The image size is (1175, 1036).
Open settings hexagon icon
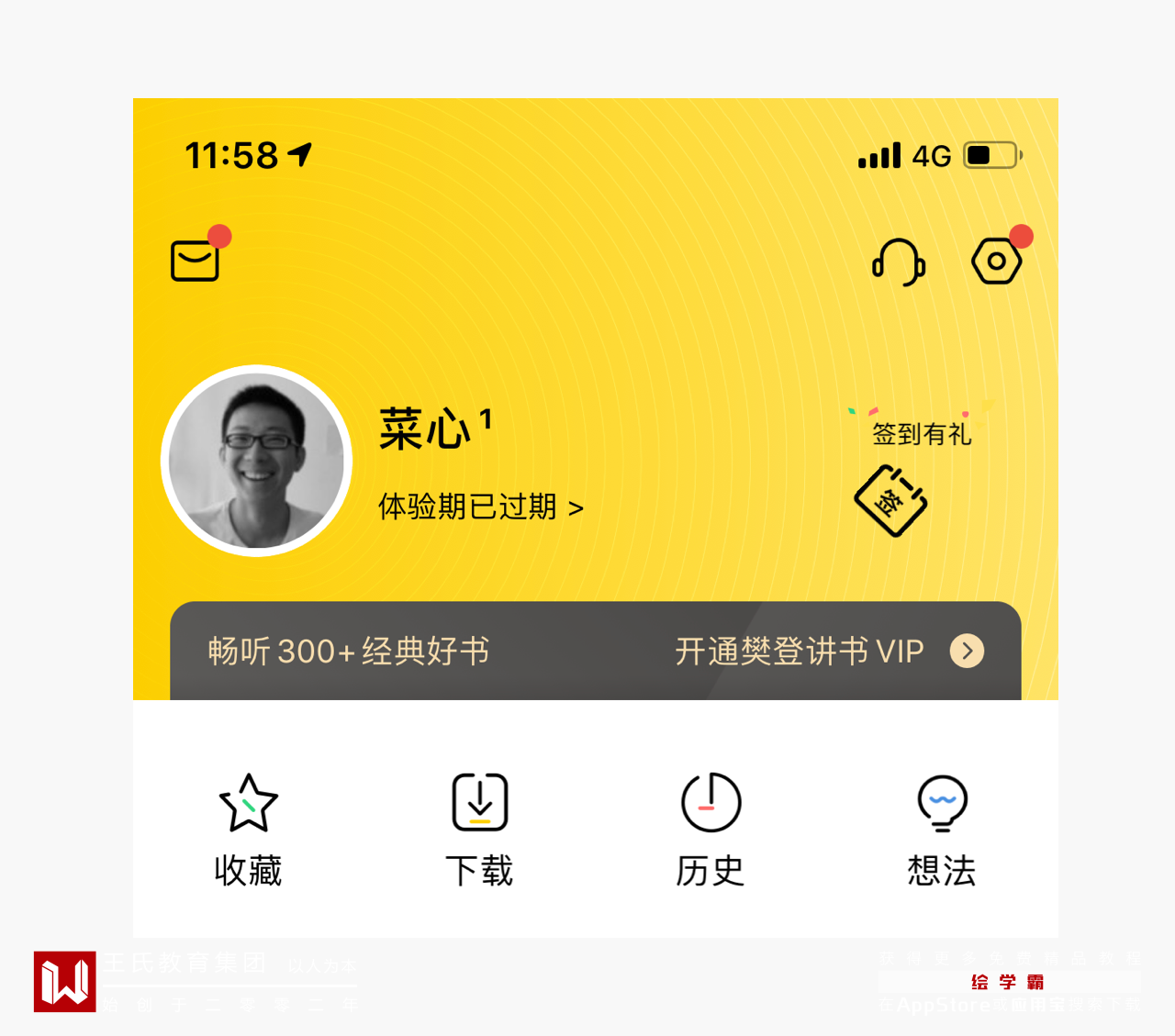pos(996,262)
